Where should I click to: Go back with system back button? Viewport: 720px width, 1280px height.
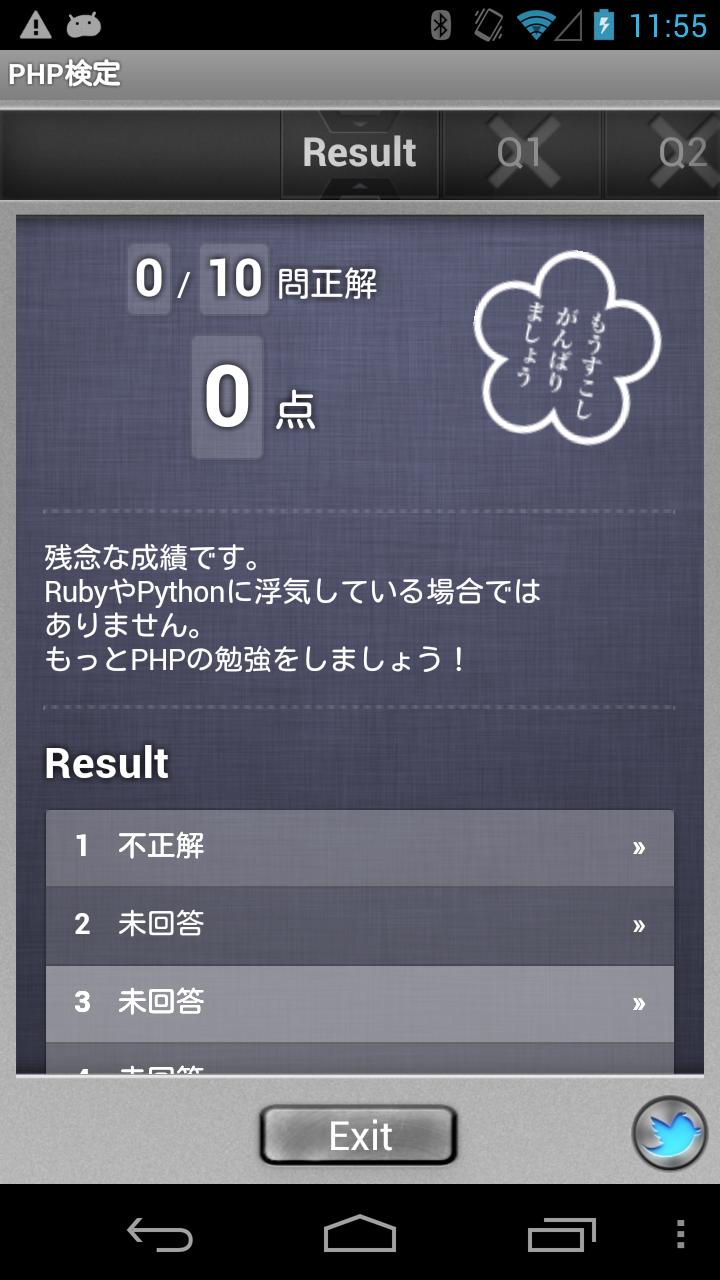[160, 1233]
